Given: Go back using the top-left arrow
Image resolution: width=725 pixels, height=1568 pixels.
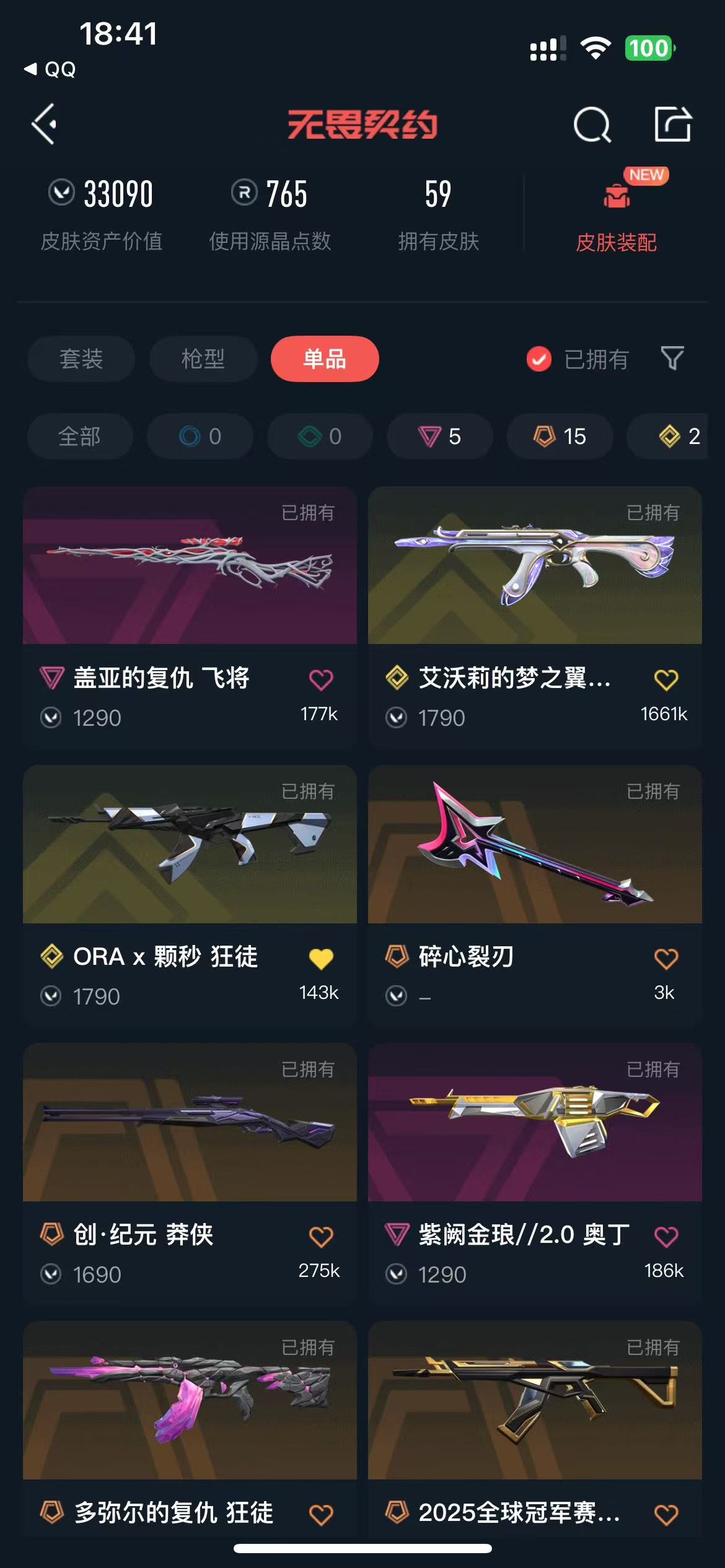Looking at the screenshot, I should 45,124.
